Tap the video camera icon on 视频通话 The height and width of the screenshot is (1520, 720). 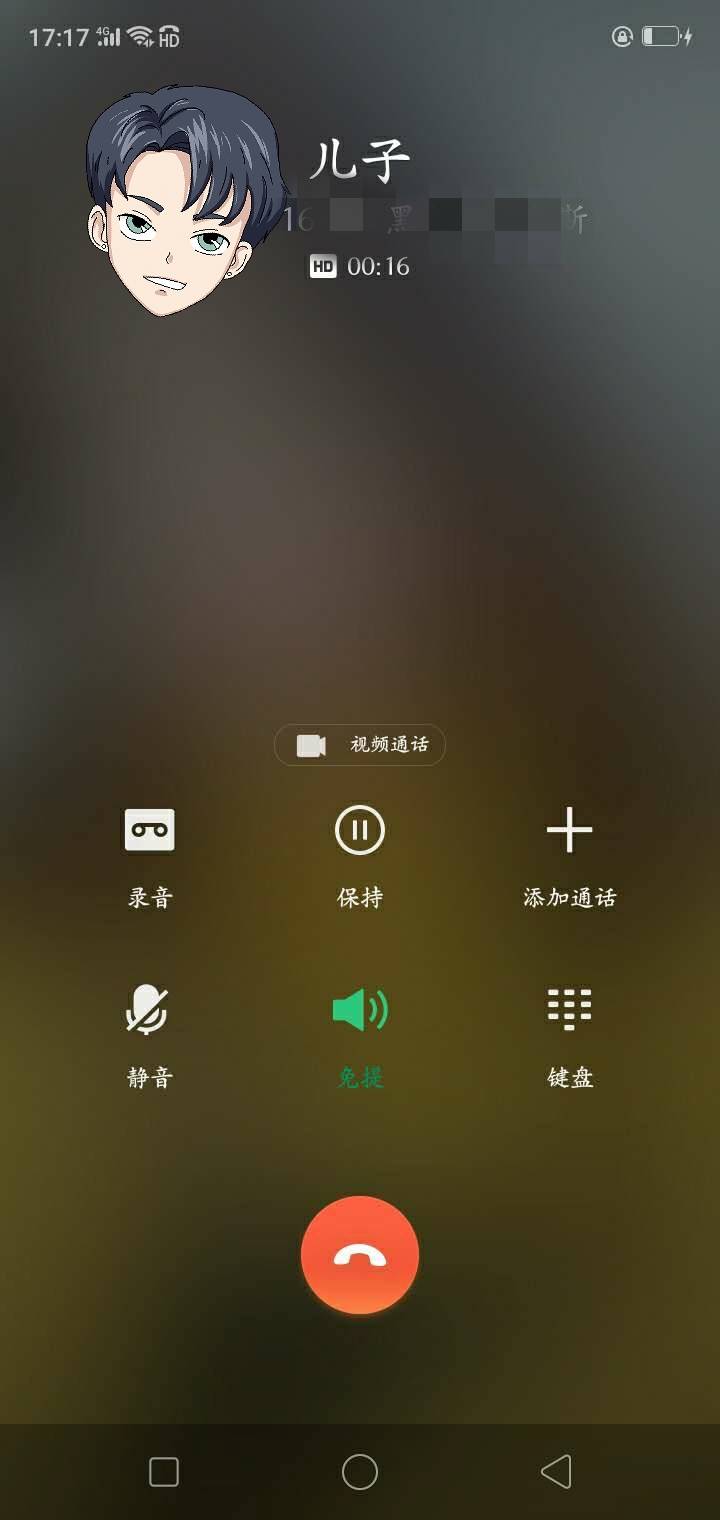pos(310,745)
